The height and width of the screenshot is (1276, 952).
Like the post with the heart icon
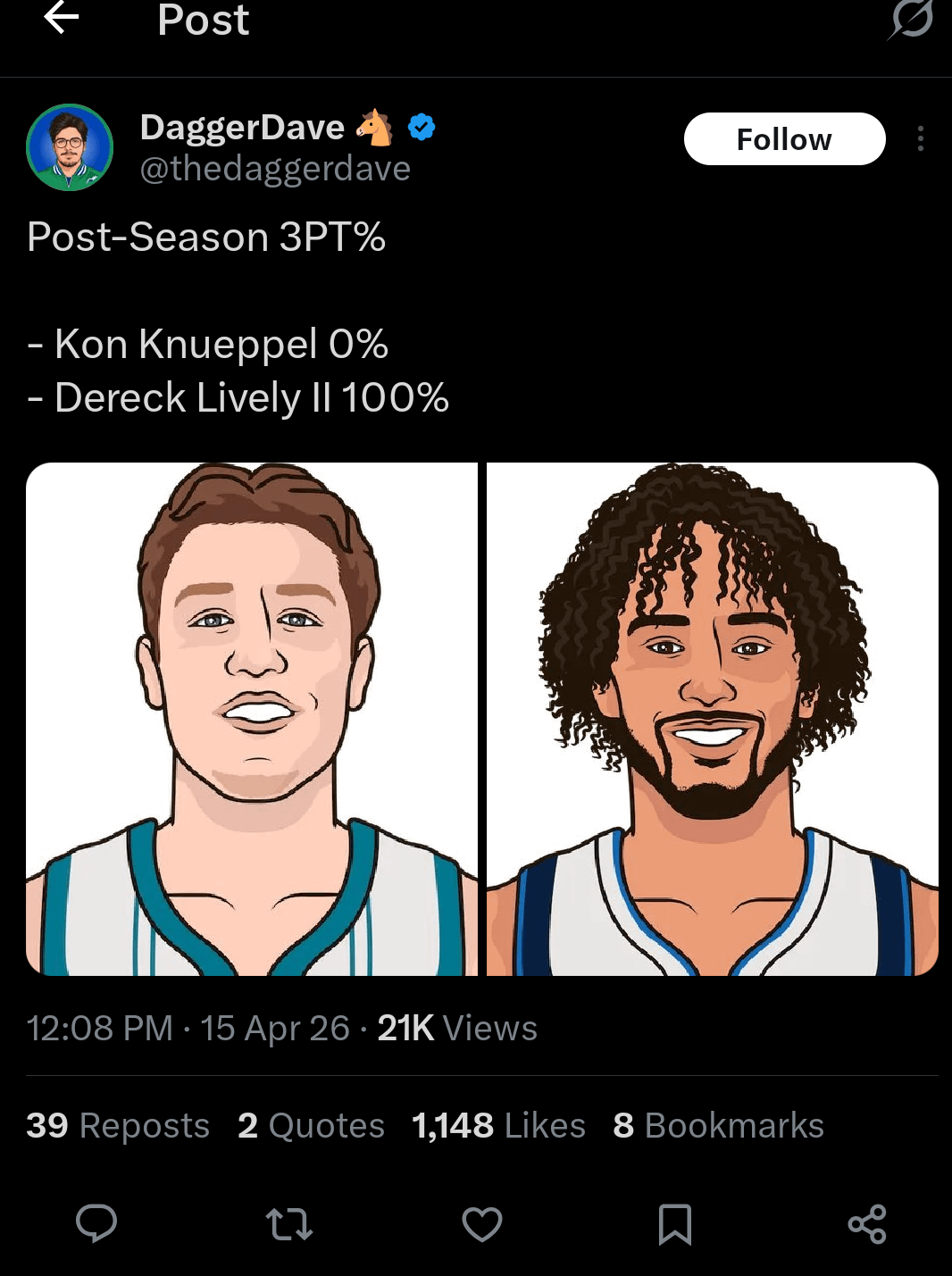[482, 1224]
